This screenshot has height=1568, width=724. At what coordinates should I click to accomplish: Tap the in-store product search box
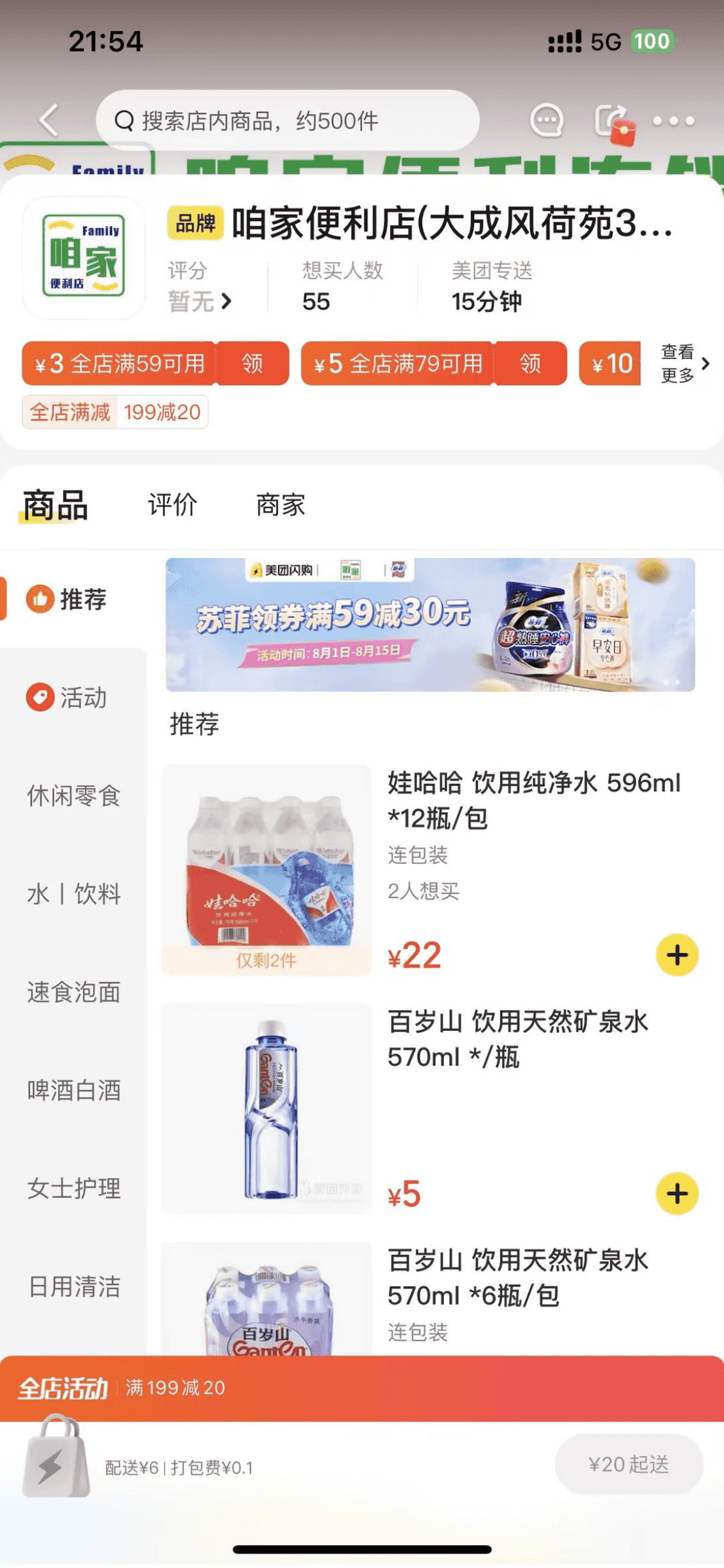point(288,121)
